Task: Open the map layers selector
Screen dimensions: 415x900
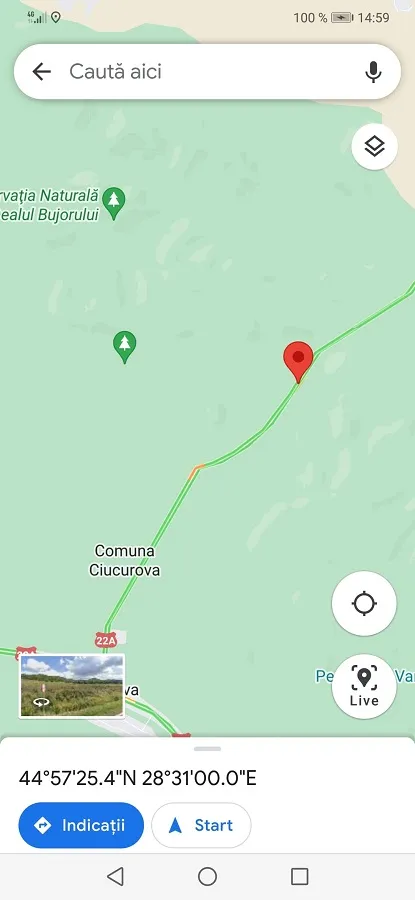Action: [374, 146]
